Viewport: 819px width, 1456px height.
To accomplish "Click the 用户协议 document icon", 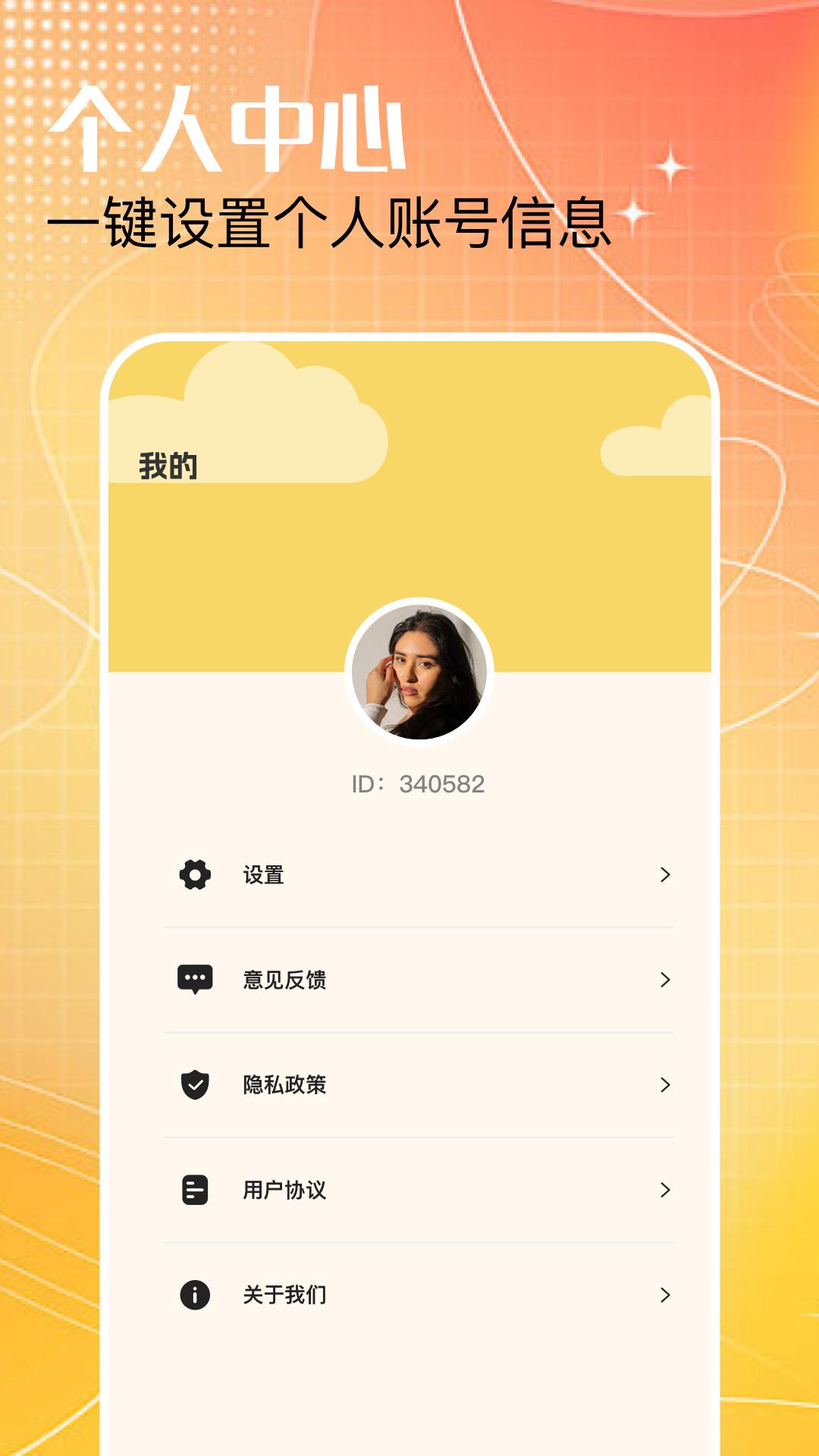I will [x=194, y=1191].
